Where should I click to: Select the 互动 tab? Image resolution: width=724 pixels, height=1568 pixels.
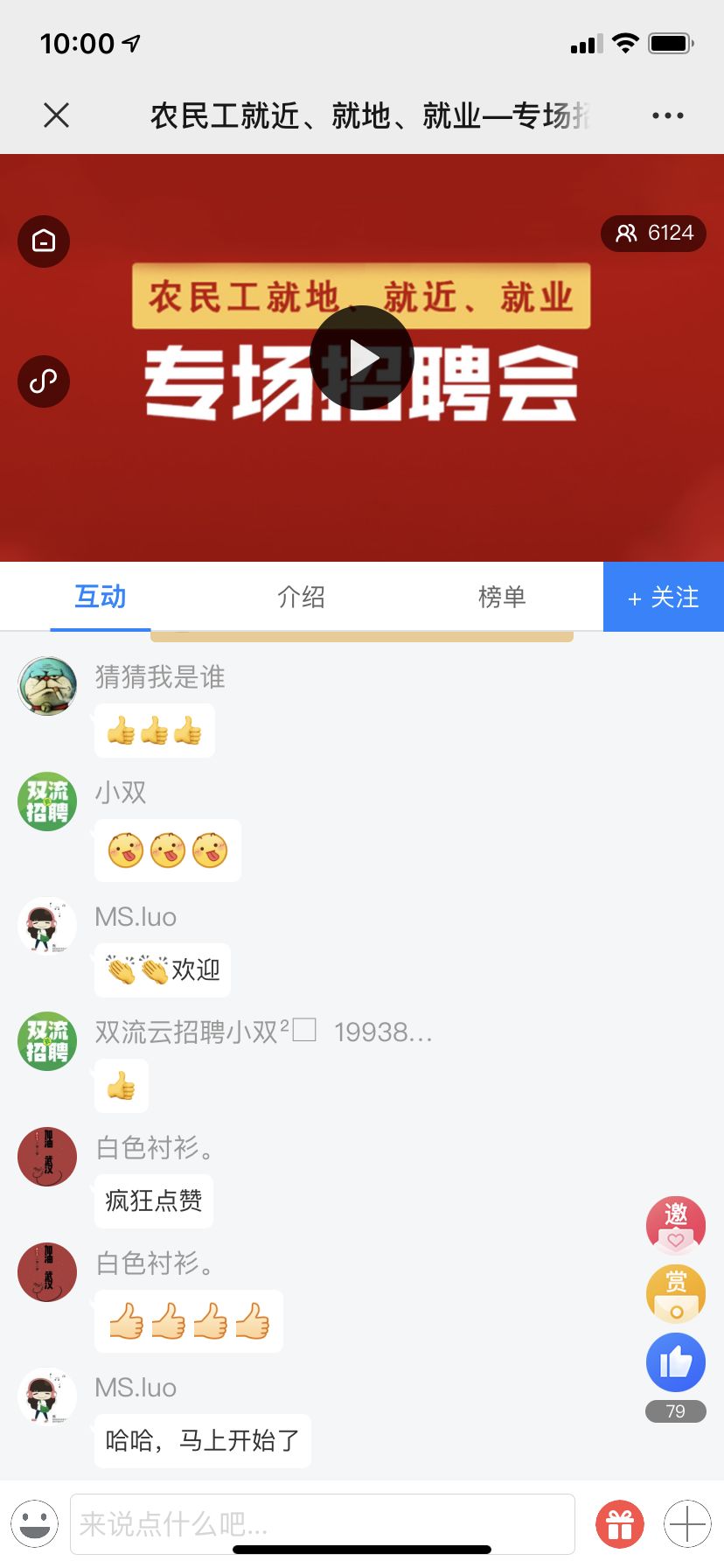[x=100, y=597]
